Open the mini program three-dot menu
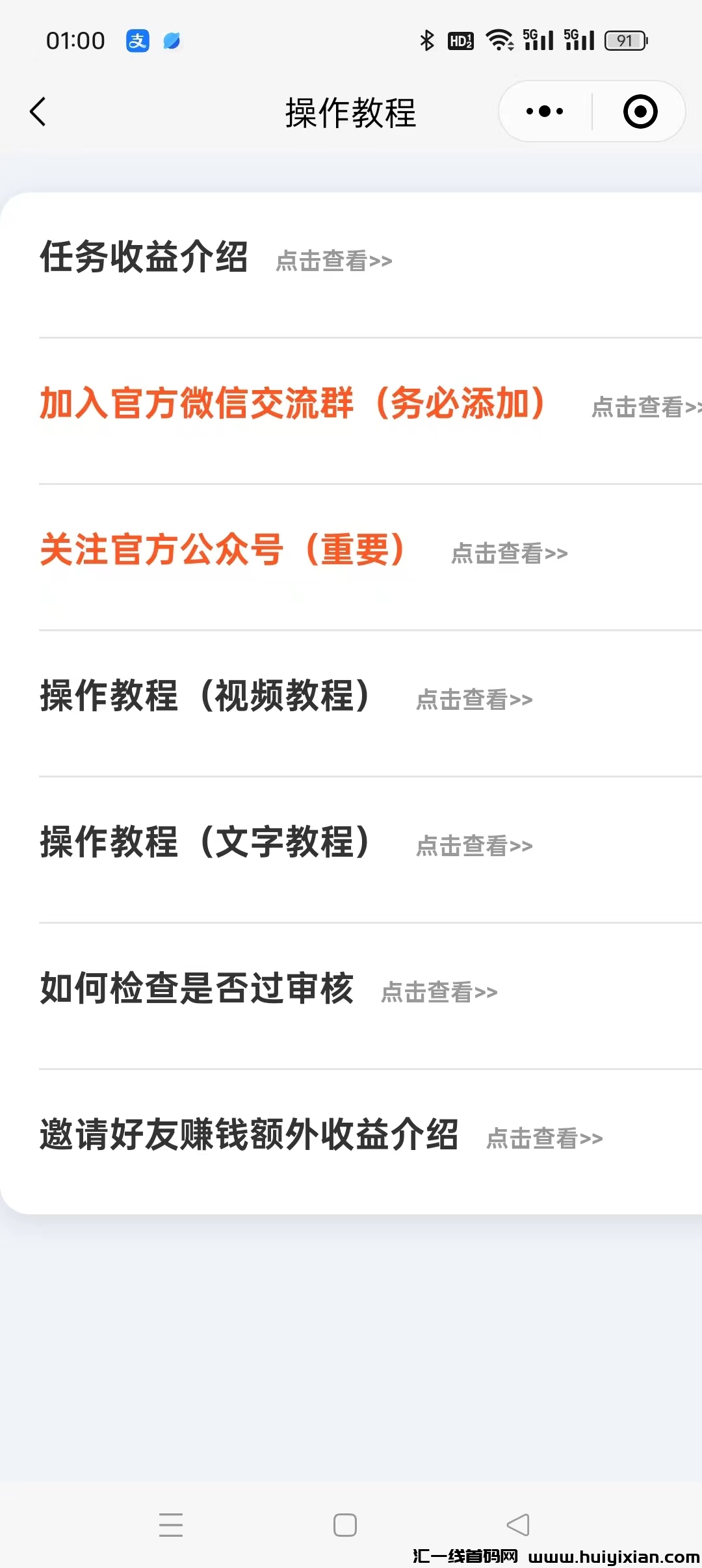The image size is (702, 1568). point(545,112)
